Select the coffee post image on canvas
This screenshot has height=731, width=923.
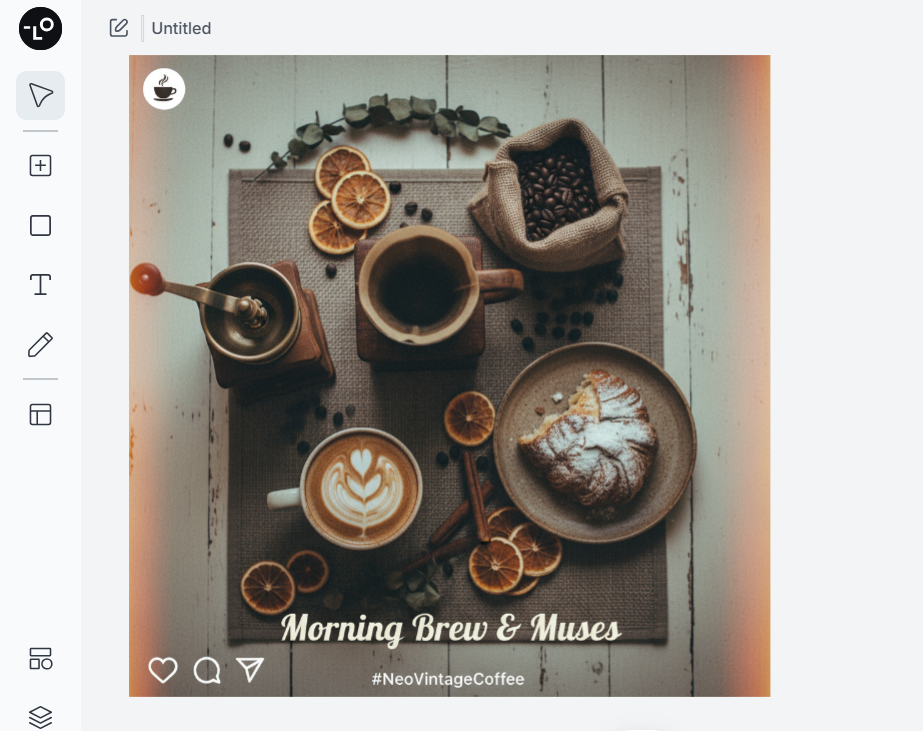click(x=449, y=375)
